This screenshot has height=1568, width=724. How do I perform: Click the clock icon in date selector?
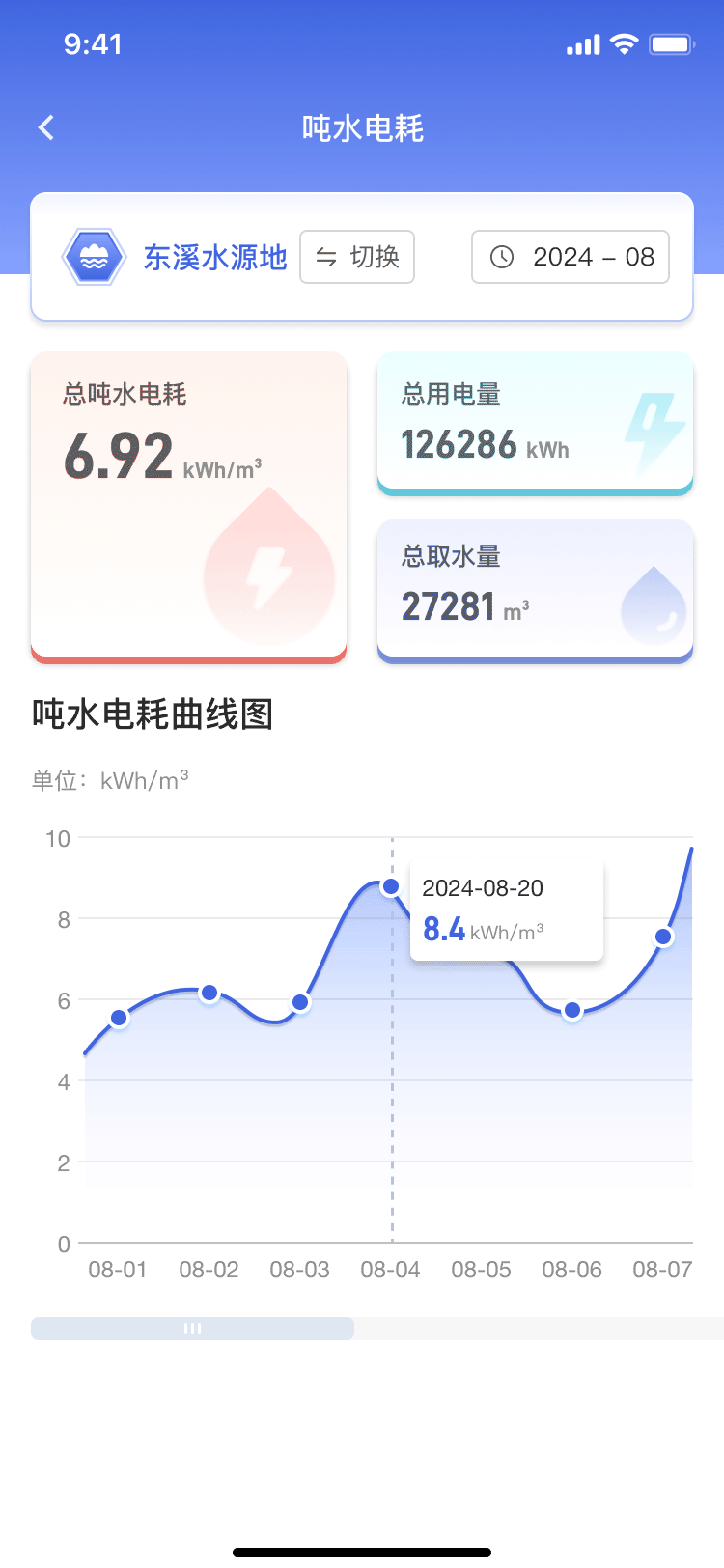[501, 257]
